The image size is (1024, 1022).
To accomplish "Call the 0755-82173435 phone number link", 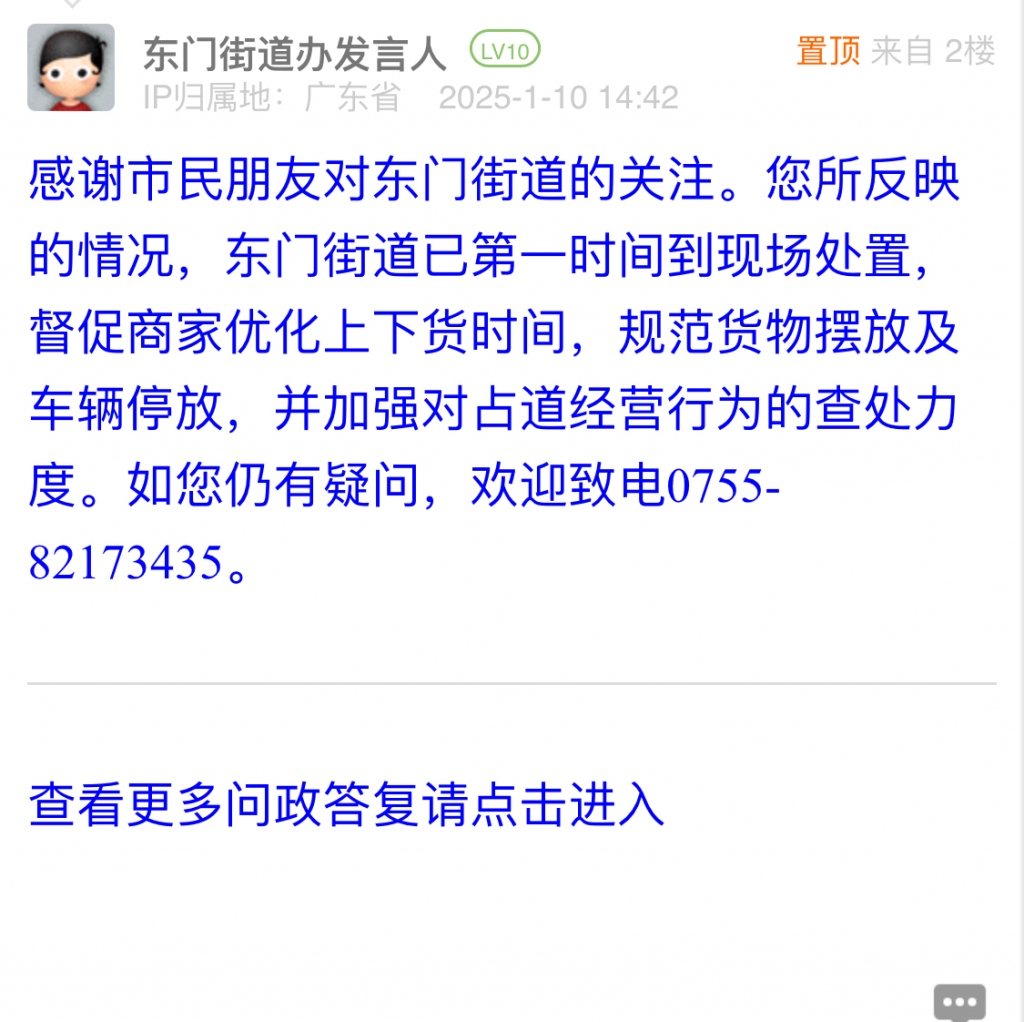I will pyautogui.click(x=125, y=563).
